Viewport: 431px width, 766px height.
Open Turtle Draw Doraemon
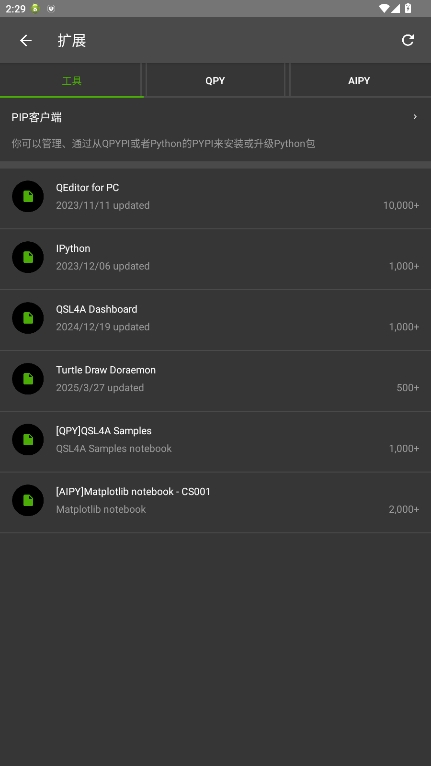coord(216,381)
